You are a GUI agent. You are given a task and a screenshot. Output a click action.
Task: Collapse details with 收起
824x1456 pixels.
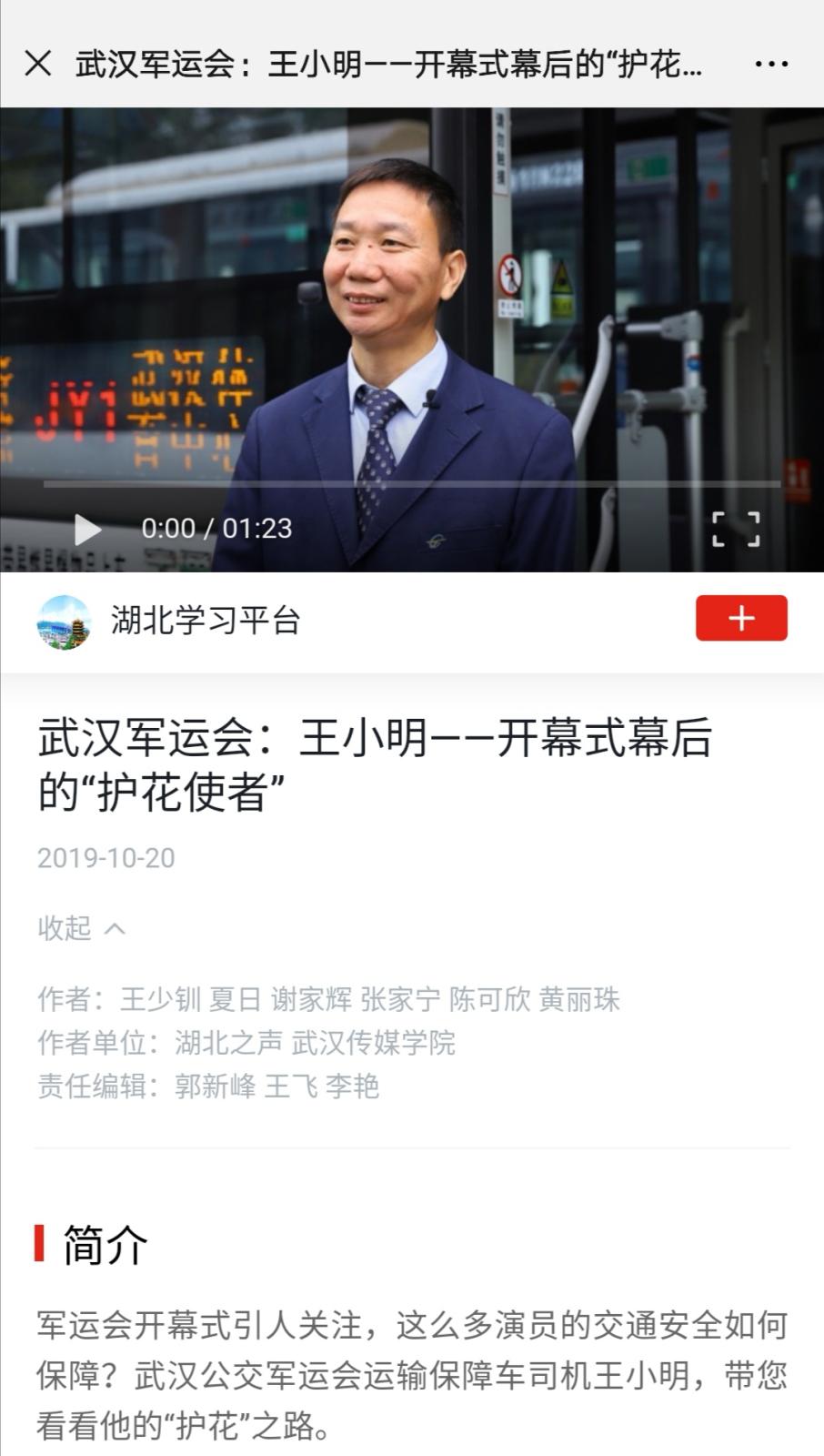click(80, 928)
